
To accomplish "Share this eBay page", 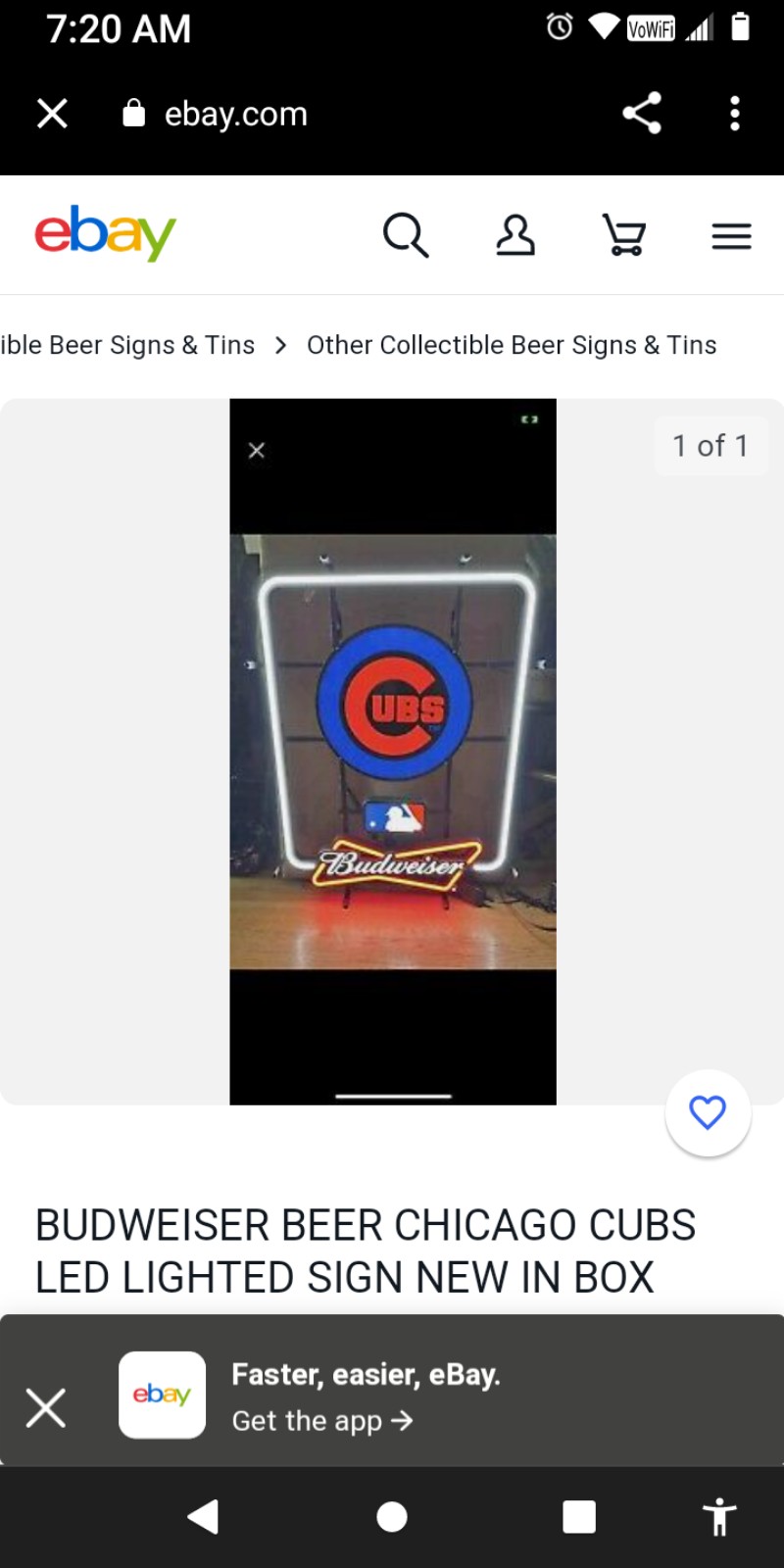I will 642,114.
